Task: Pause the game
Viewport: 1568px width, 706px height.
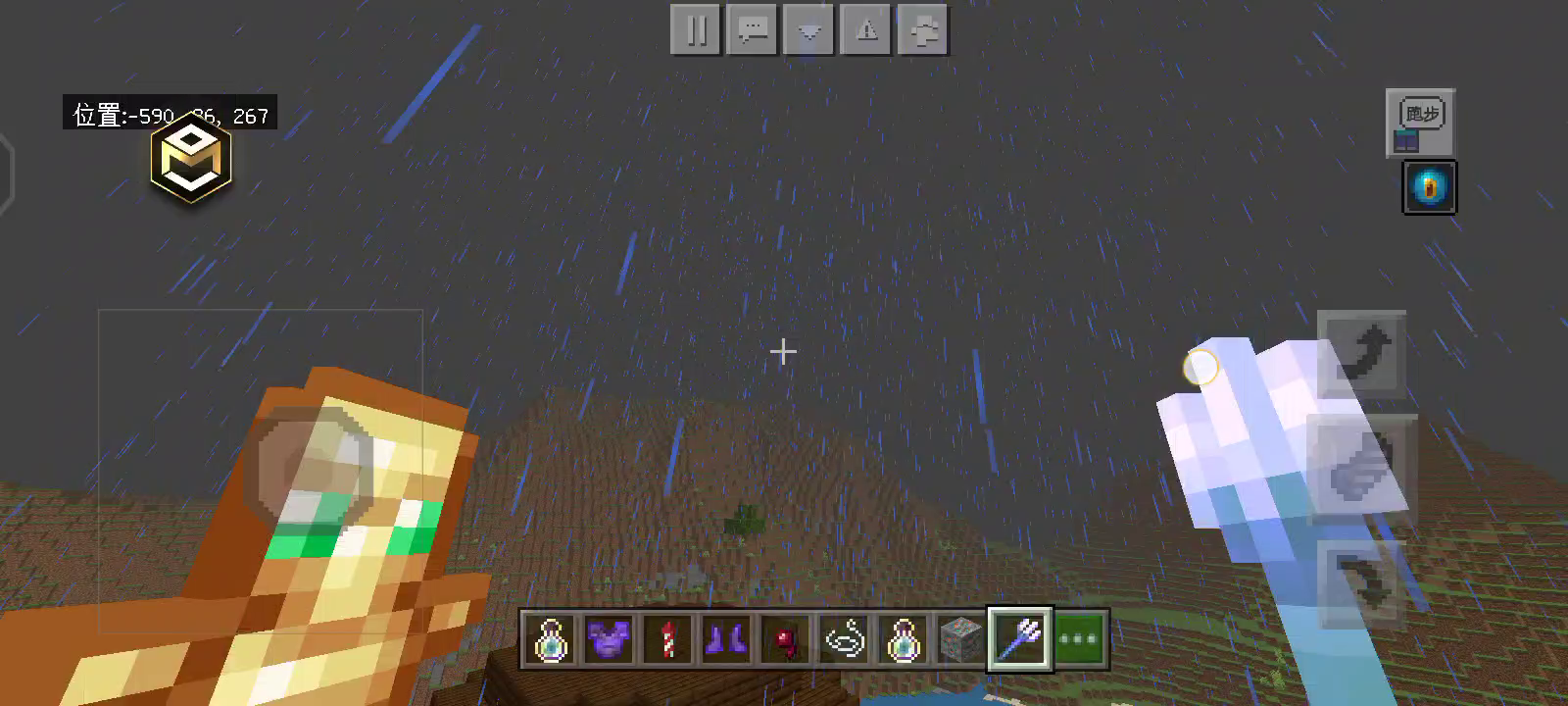Action: pyautogui.click(x=696, y=30)
